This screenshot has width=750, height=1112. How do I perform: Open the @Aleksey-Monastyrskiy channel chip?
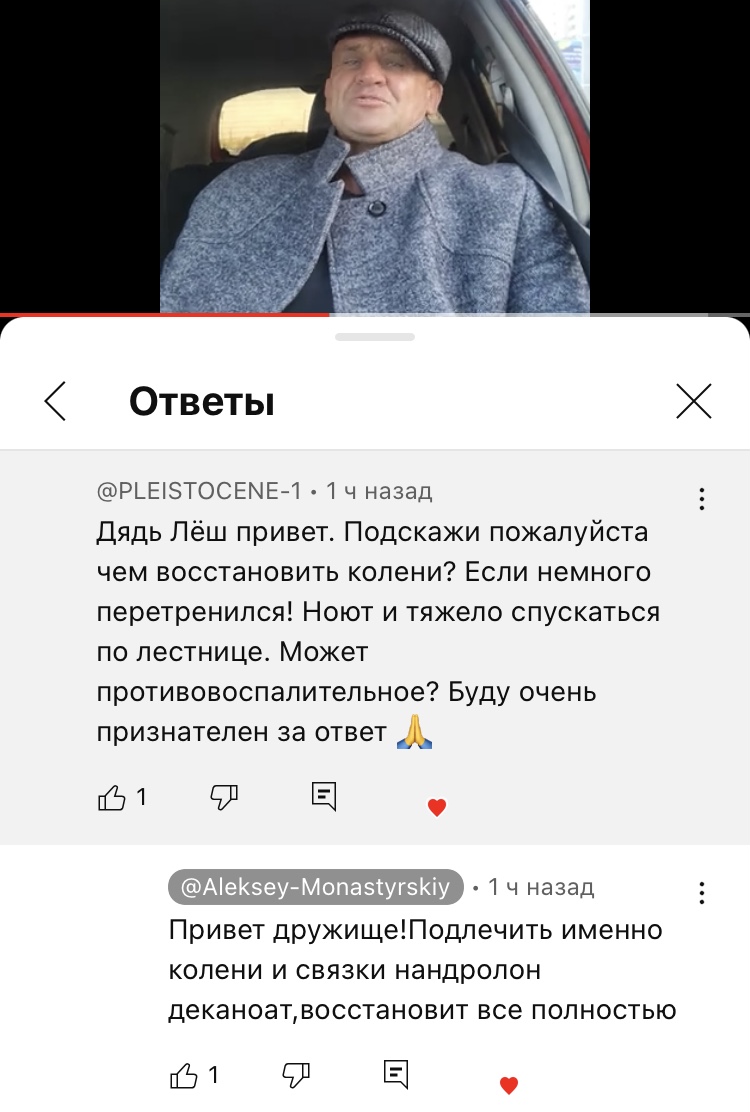tap(316, 887)
